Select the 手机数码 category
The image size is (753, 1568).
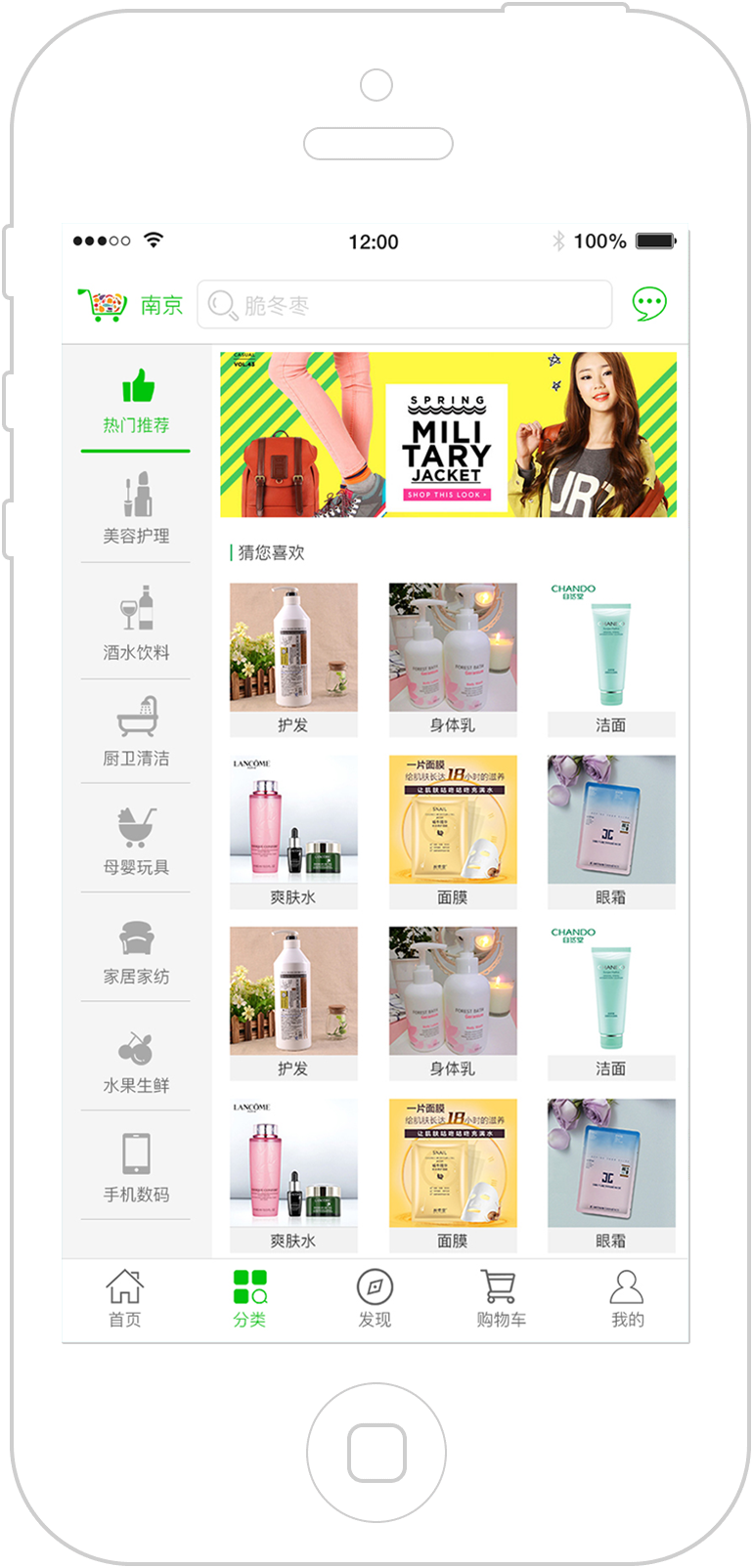[x=137, y=1167]
